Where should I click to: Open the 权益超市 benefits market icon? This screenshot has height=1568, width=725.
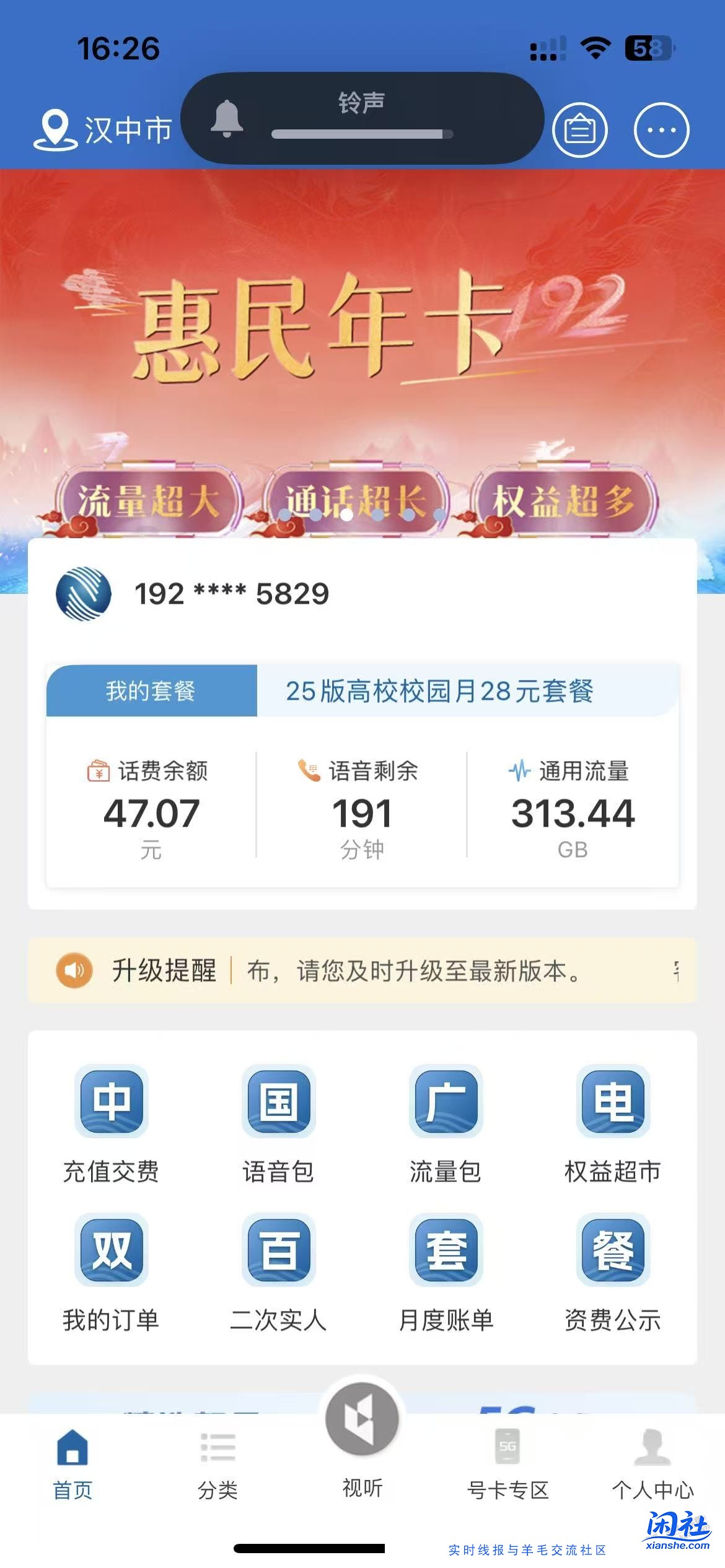[x=612, y=1103]
